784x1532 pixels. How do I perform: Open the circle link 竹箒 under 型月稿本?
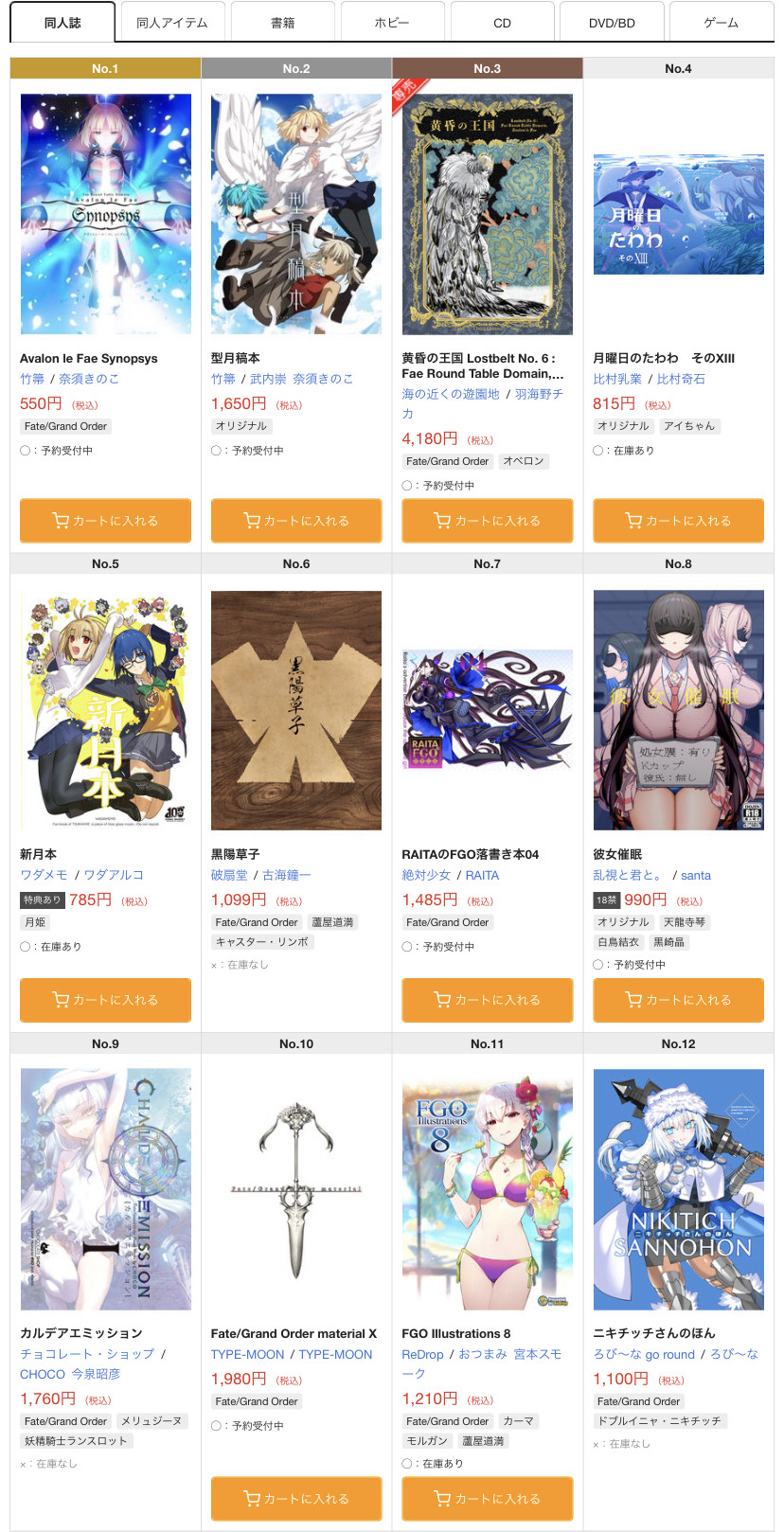[223, 379]
